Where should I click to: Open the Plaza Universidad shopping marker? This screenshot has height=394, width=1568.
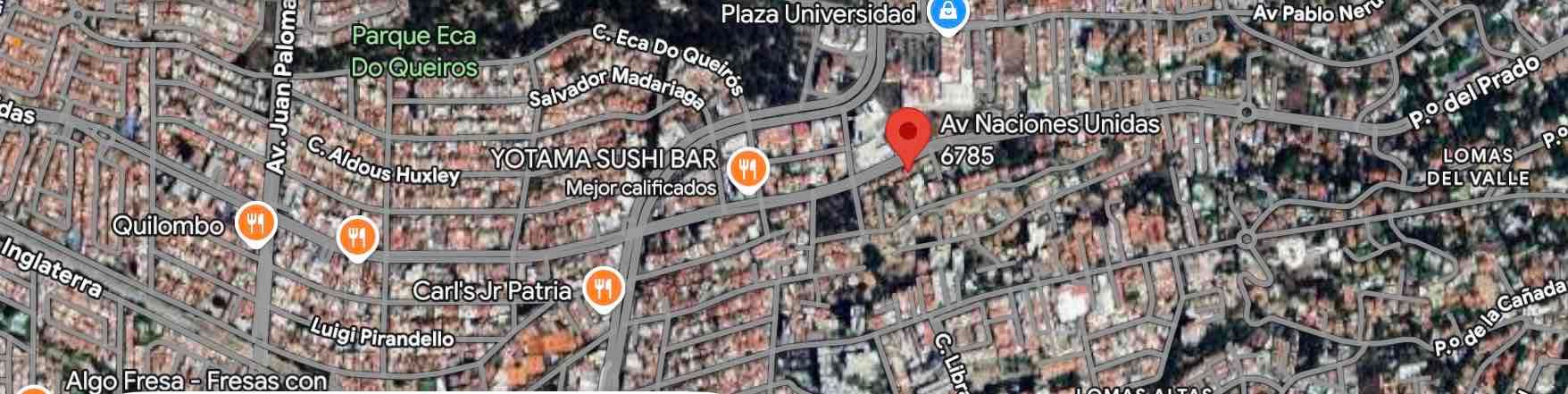(943, 14)
